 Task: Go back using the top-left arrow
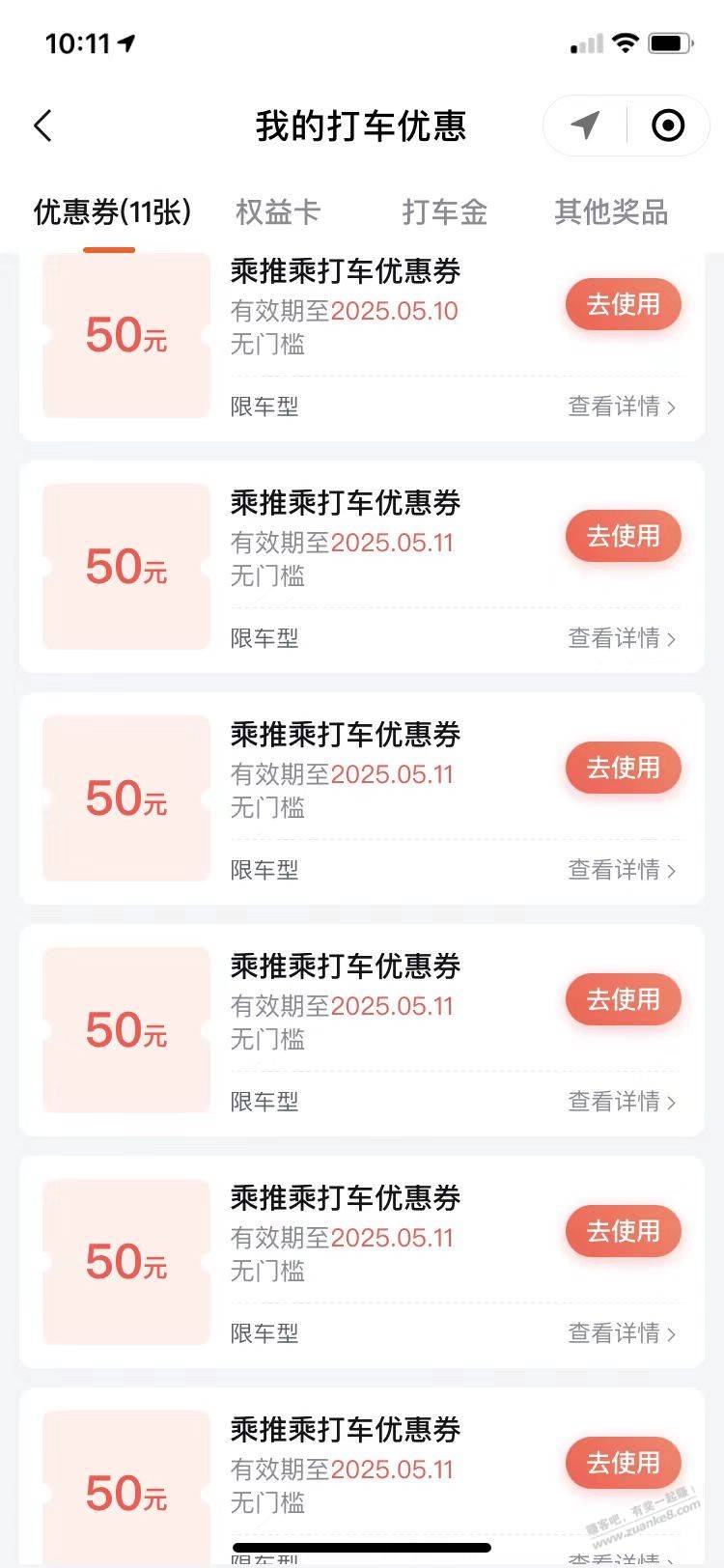click(x=42, y=126)
